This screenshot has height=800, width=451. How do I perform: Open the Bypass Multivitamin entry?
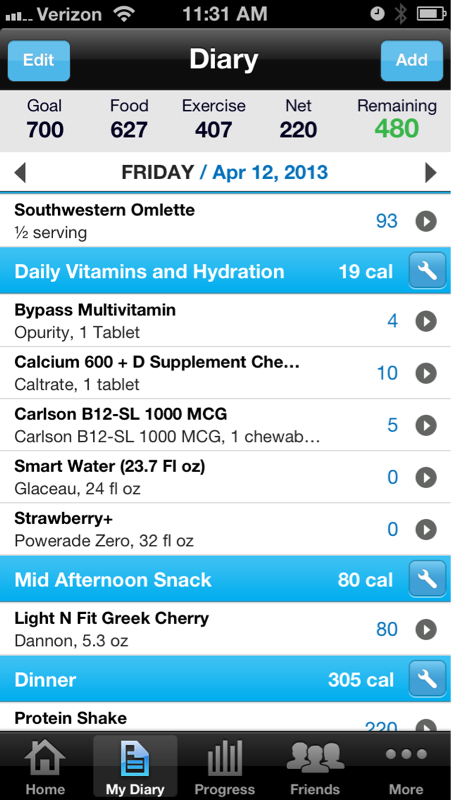coord(226,321)
